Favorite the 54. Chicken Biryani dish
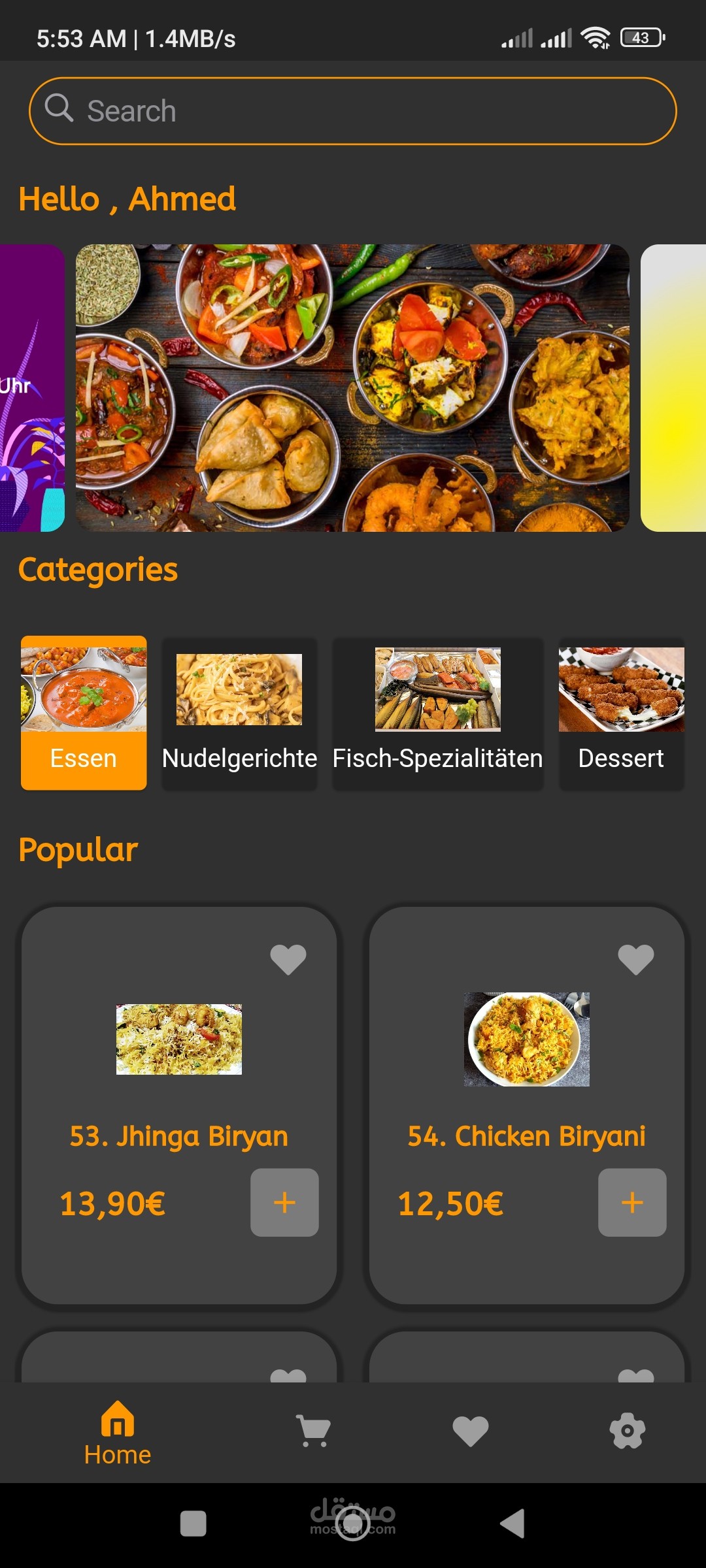The width and height of the screenshot is (706, 1568). 636,959
